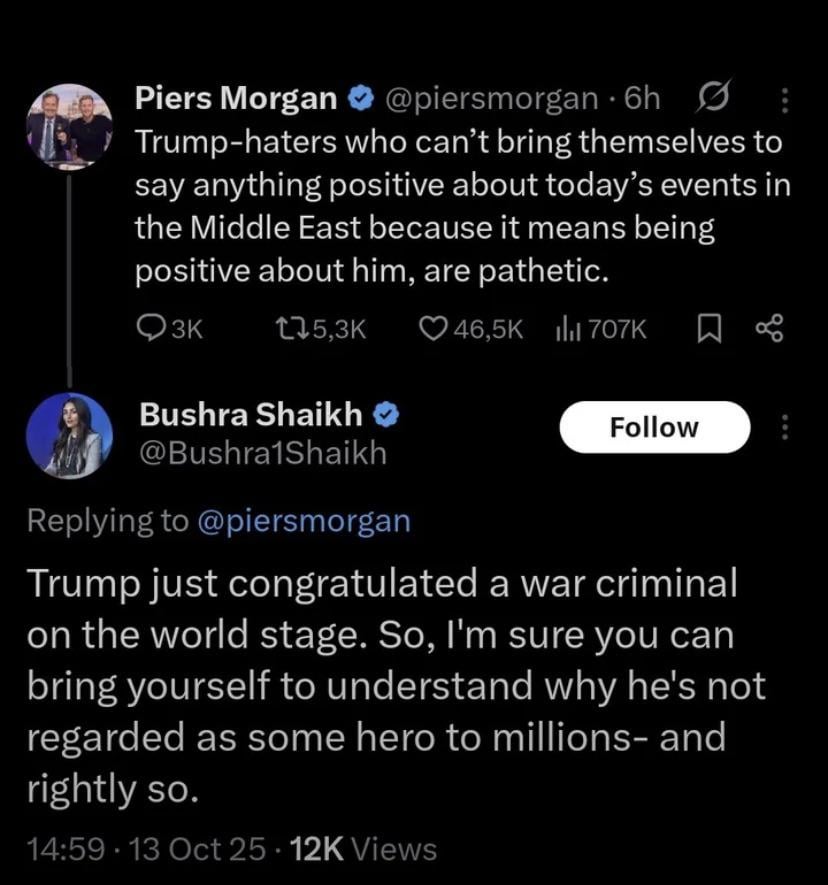Open Piers Morgan's profile picture
The image size is (828, 885).
pos(69,126)
